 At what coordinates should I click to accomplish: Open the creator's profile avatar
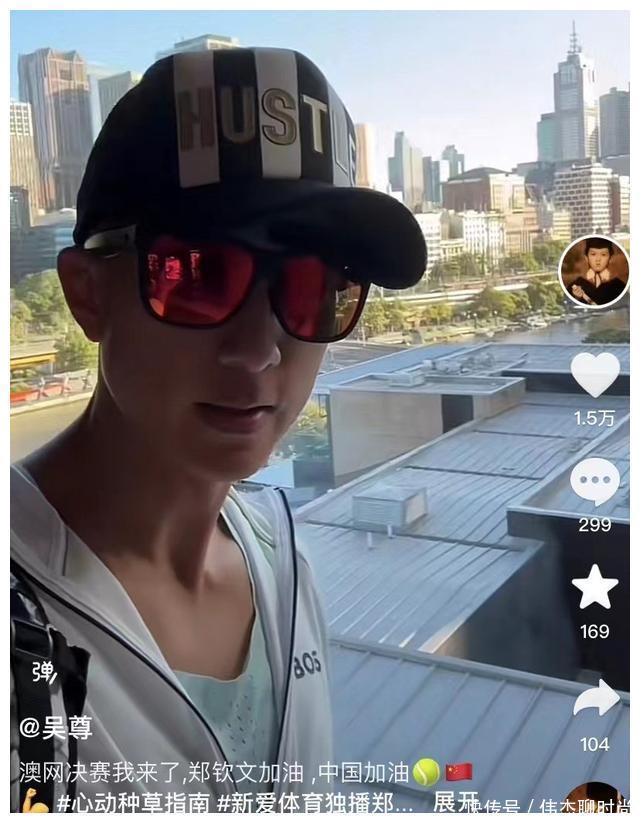pyautogui.click(x=593, y=271)
